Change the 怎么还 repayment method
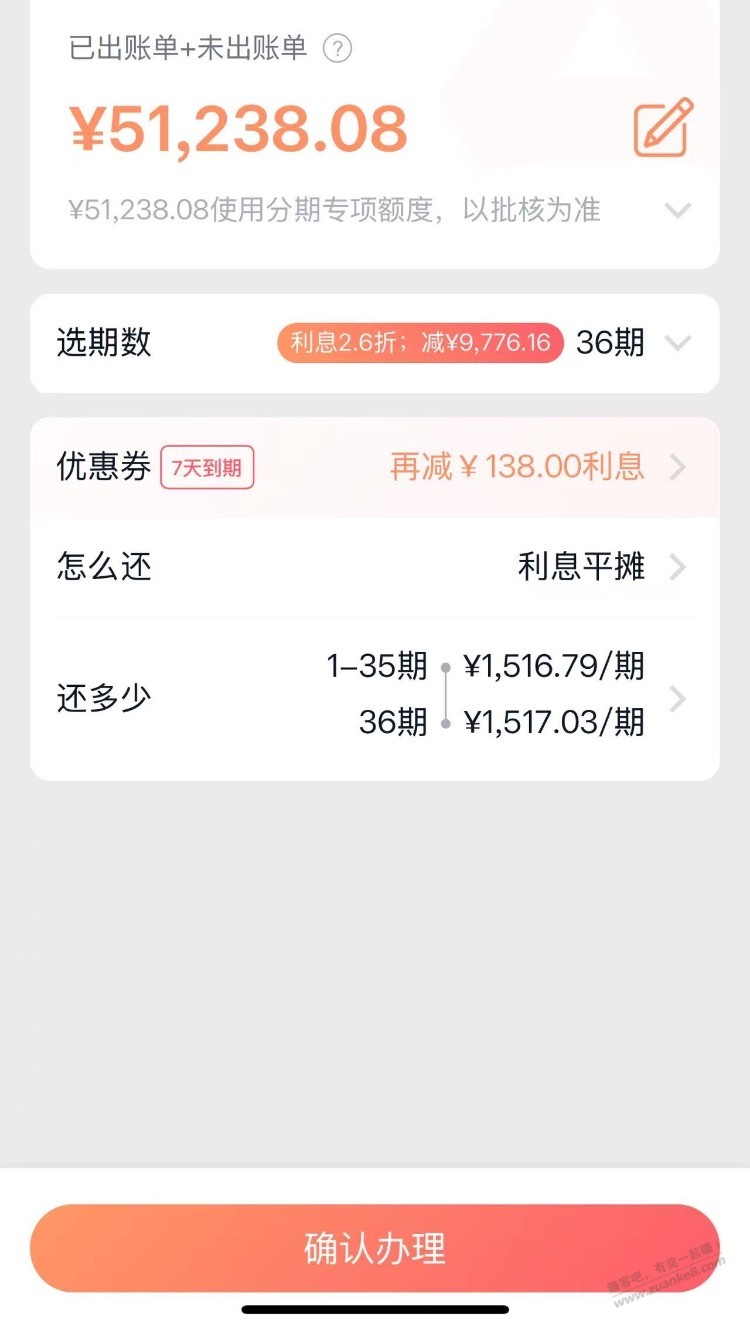Image resolution: width=750 pixels, height=1327 pixels. [375, 567]
